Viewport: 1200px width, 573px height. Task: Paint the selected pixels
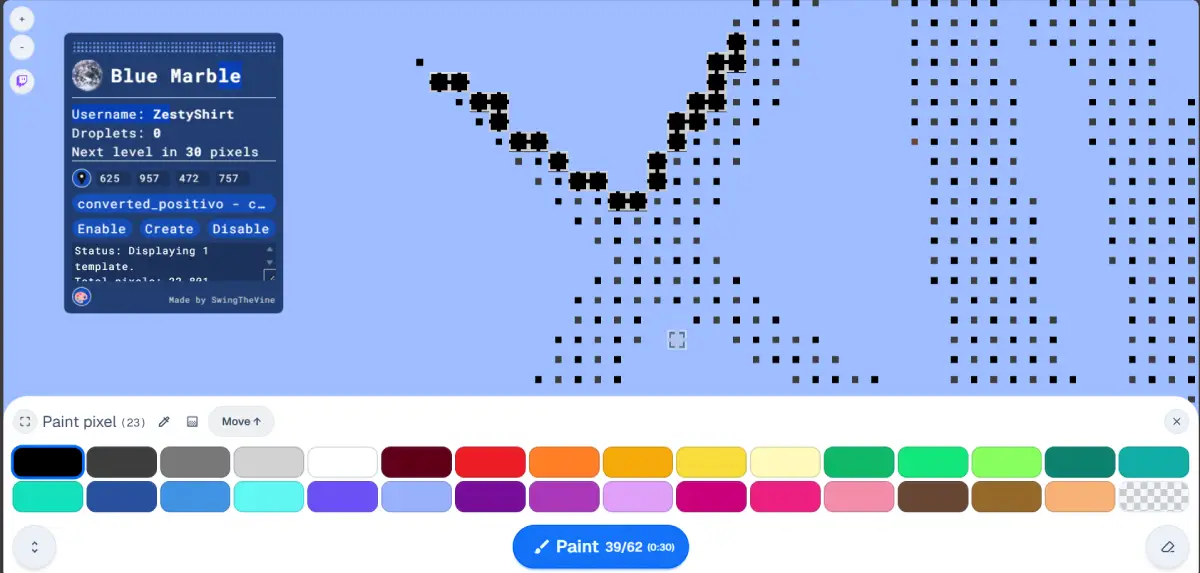coord(600,547)
